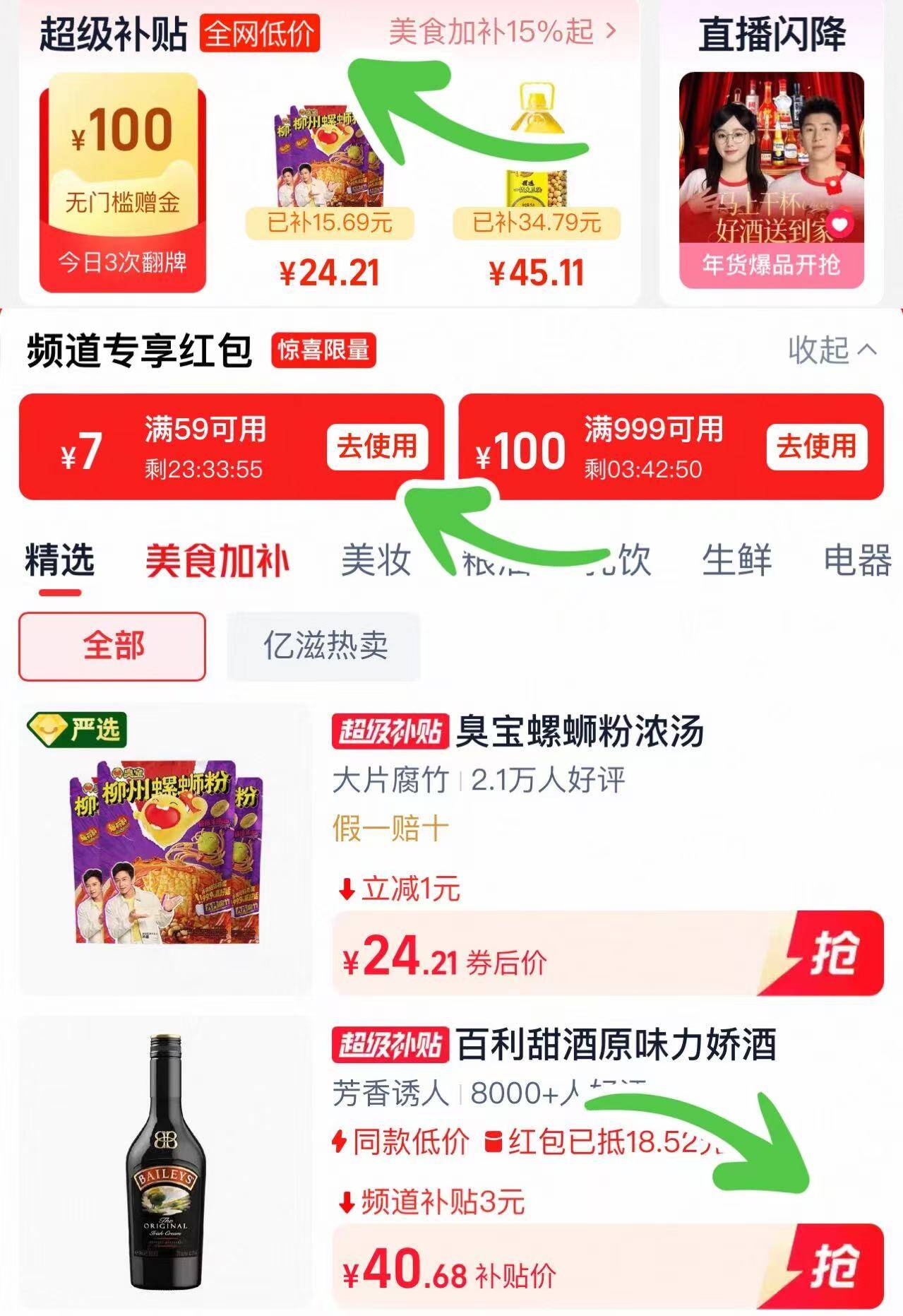
Task: Open the 臭宝螺蛳粉浓汤 product card
Action: click(x=579, y=732)
